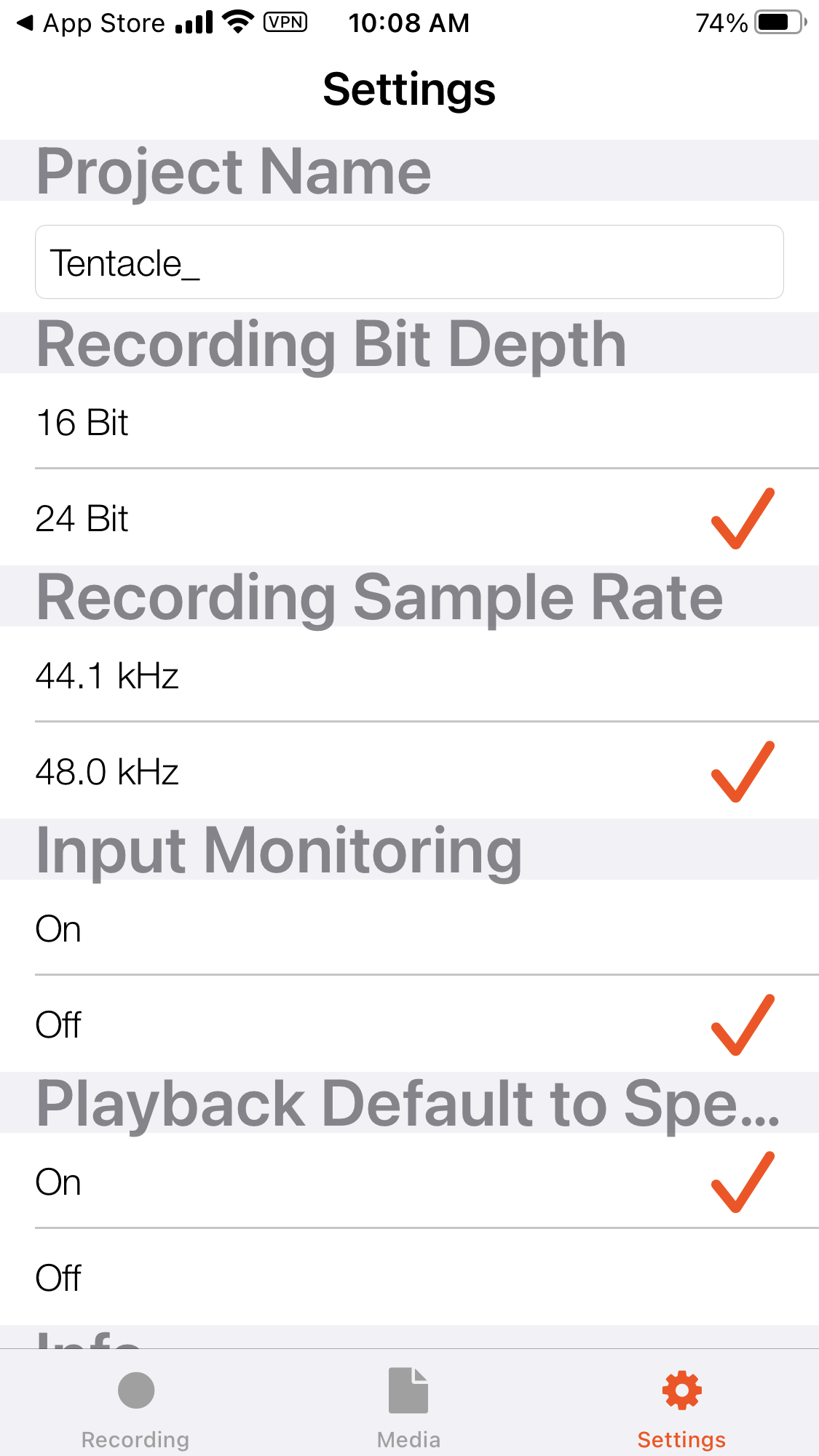Switch Playback Default to Speaker Off
This screenshot has height=1456, width=819.
click(409, 1278)
